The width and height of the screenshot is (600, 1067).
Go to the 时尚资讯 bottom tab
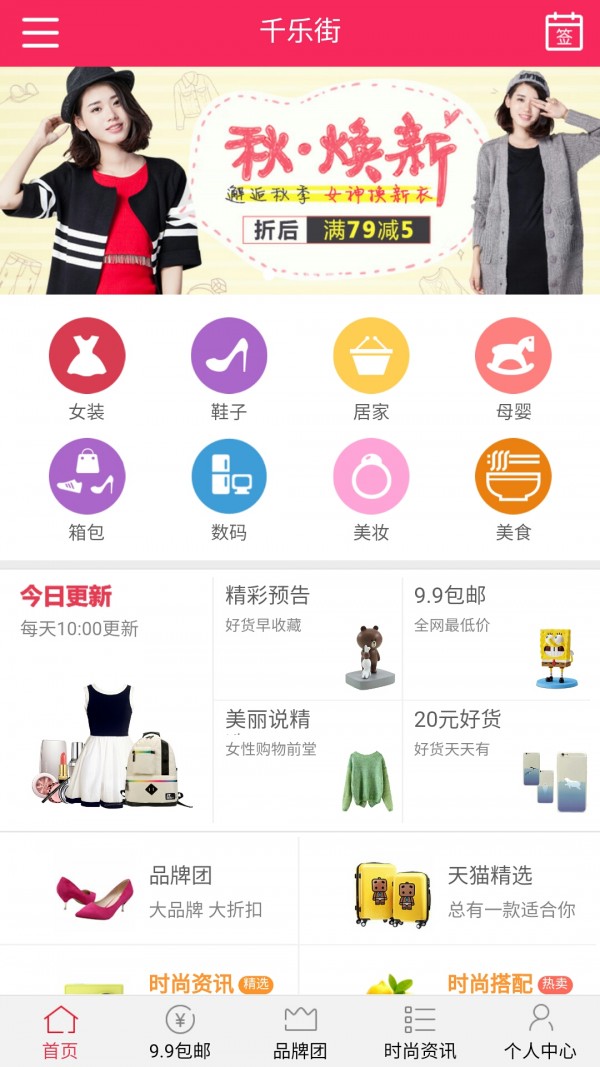420,1032
